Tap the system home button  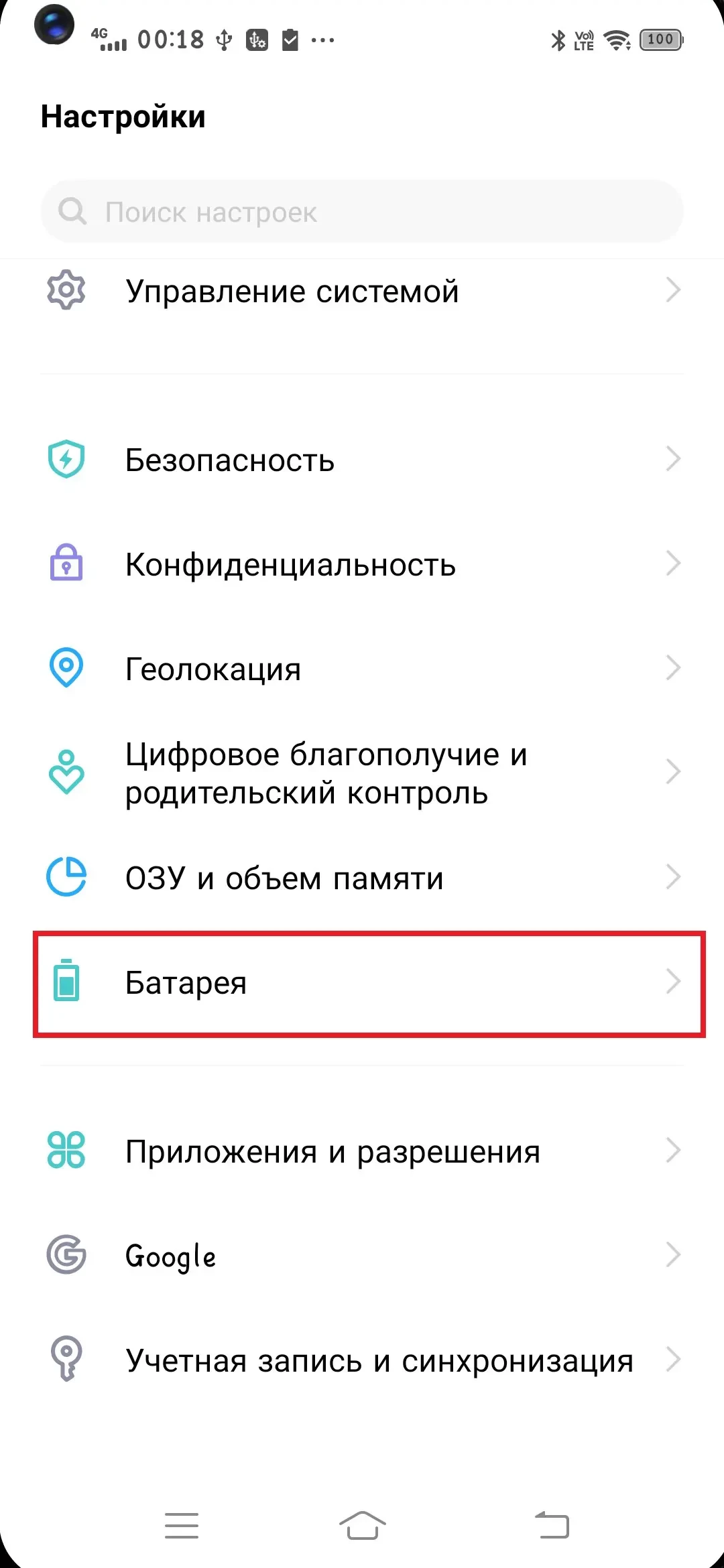pyautogui.click(x=362, y=1526)
